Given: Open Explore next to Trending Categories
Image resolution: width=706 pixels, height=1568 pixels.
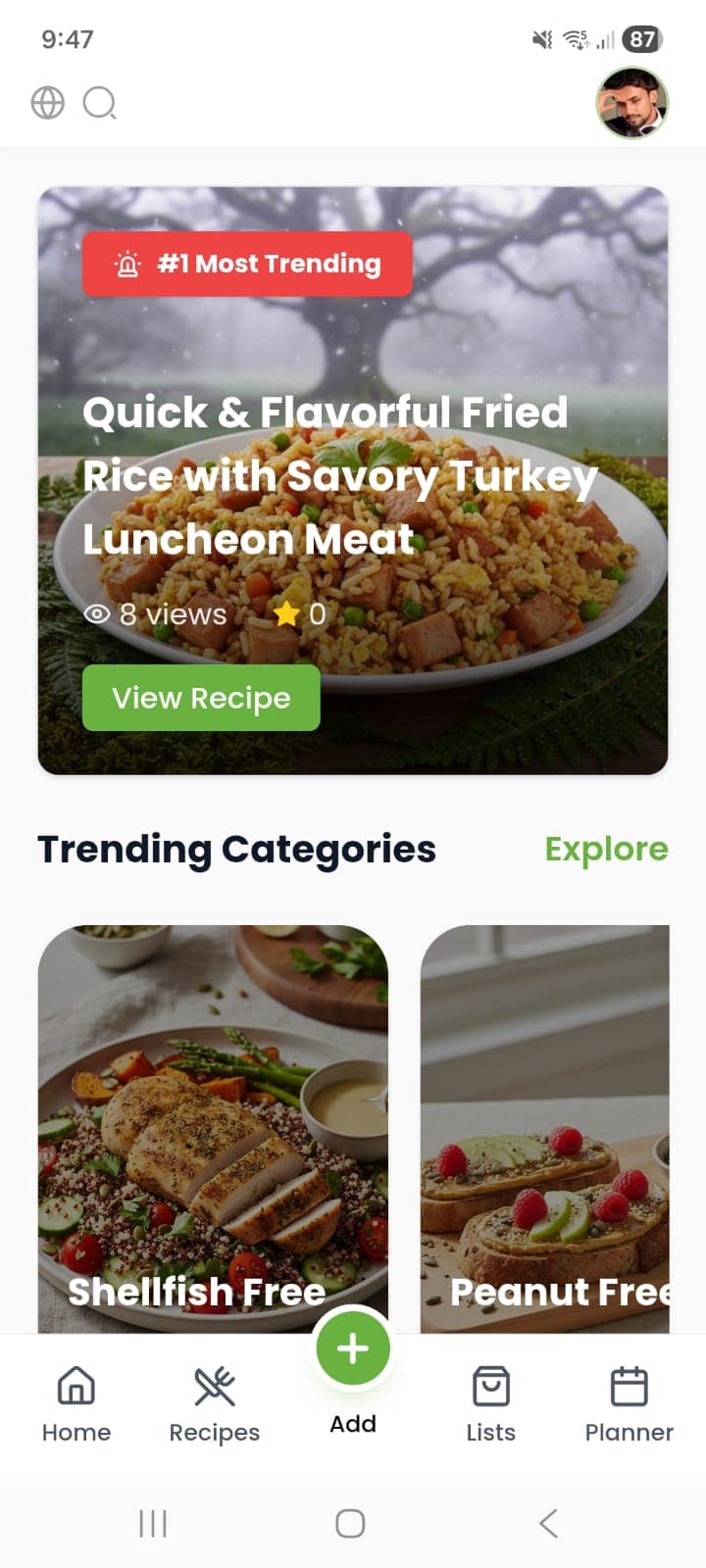Looking at the screenshot, I should pos(606,849).
